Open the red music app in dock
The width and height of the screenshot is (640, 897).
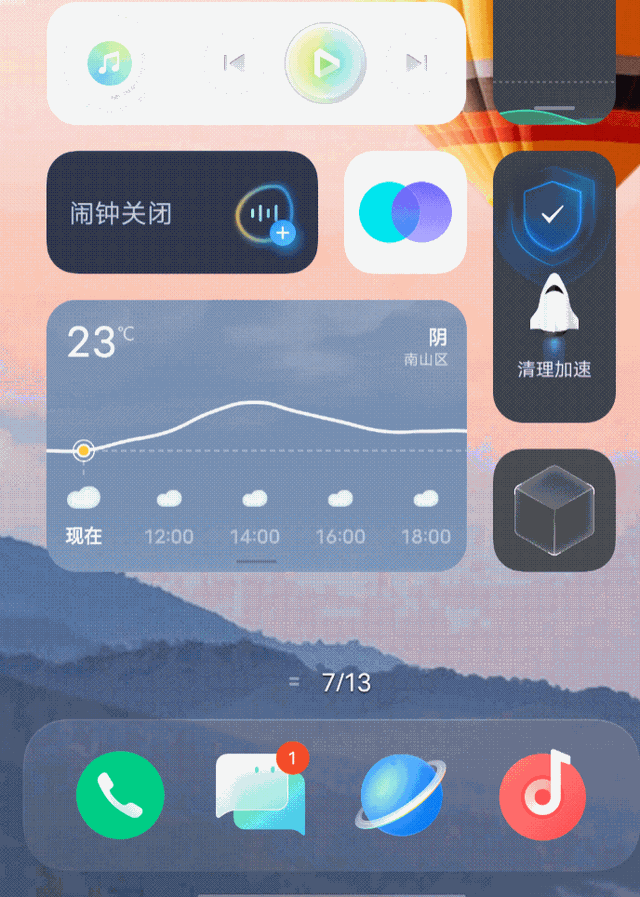[x=541, y=795]
